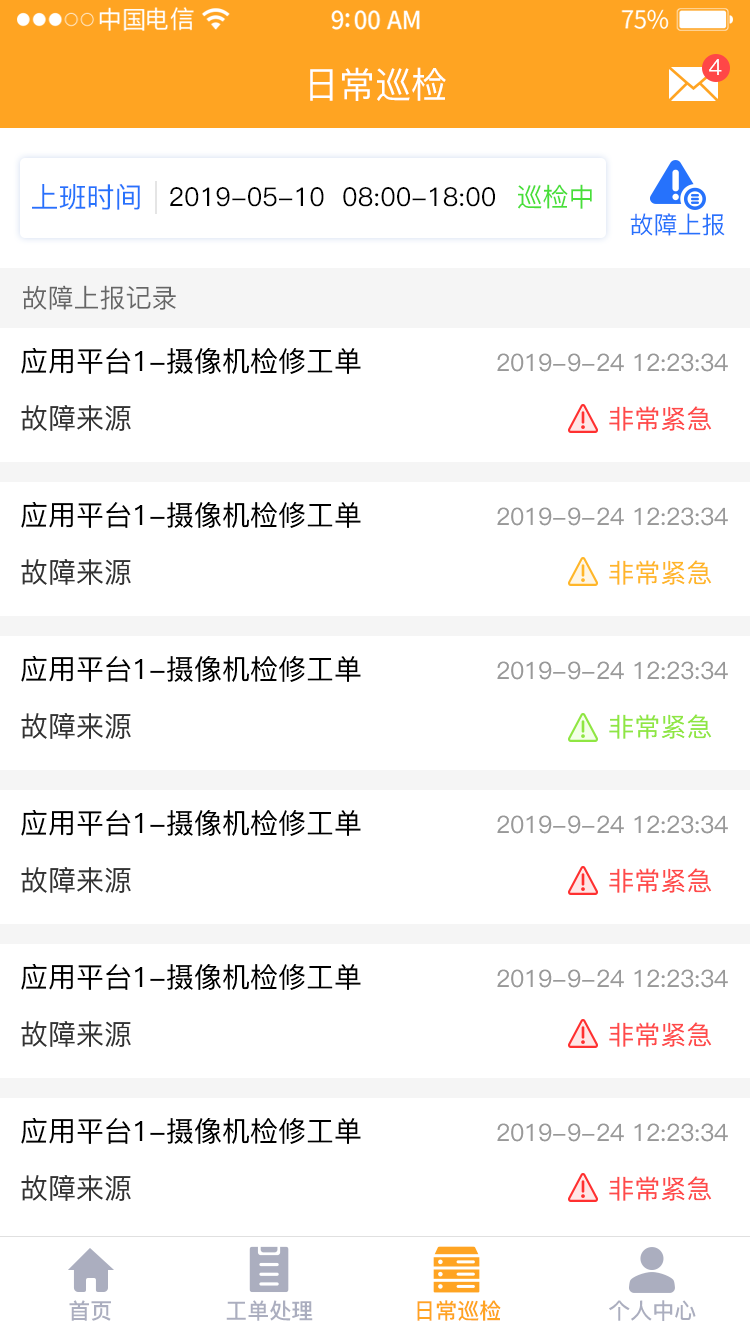Select the 日常巡检 tab
The height and width of the screenshot is (1334, 750).
click(x=457, y=1285)
